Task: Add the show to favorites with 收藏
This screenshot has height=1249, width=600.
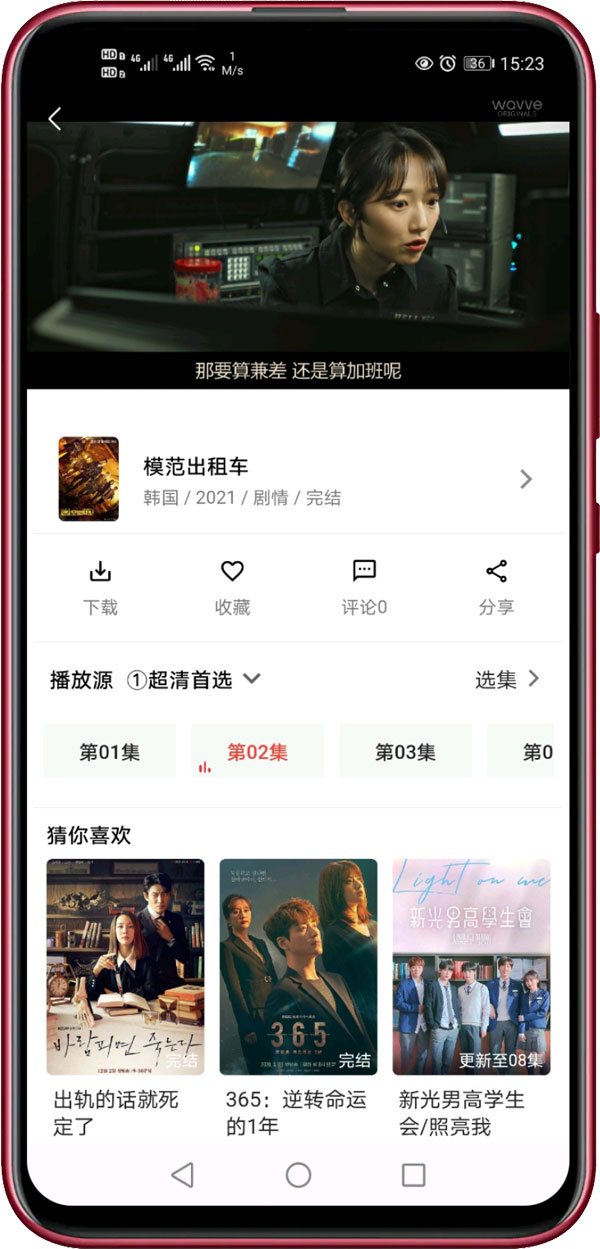Action: pos(232,587)
